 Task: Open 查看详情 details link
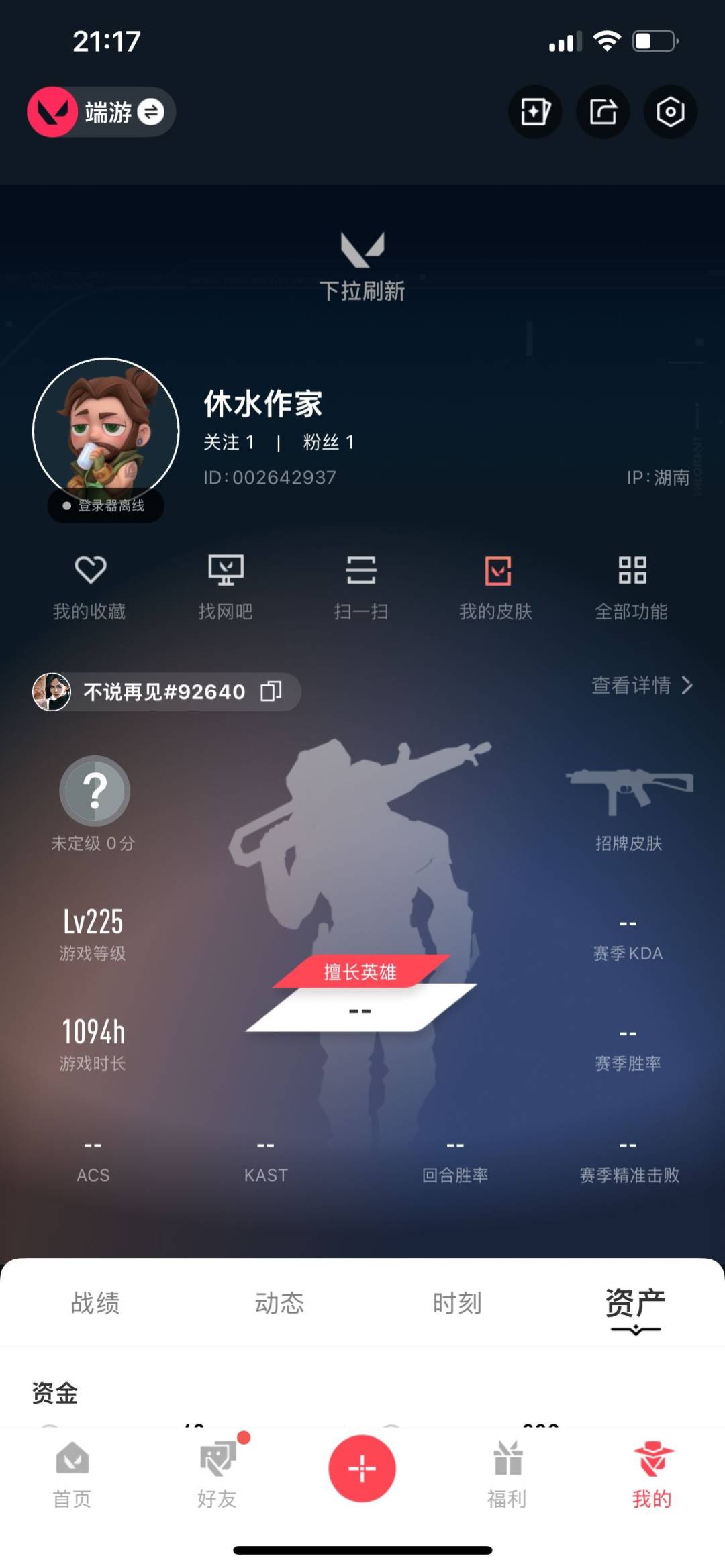pyautogui.click(x=641, y=685)
